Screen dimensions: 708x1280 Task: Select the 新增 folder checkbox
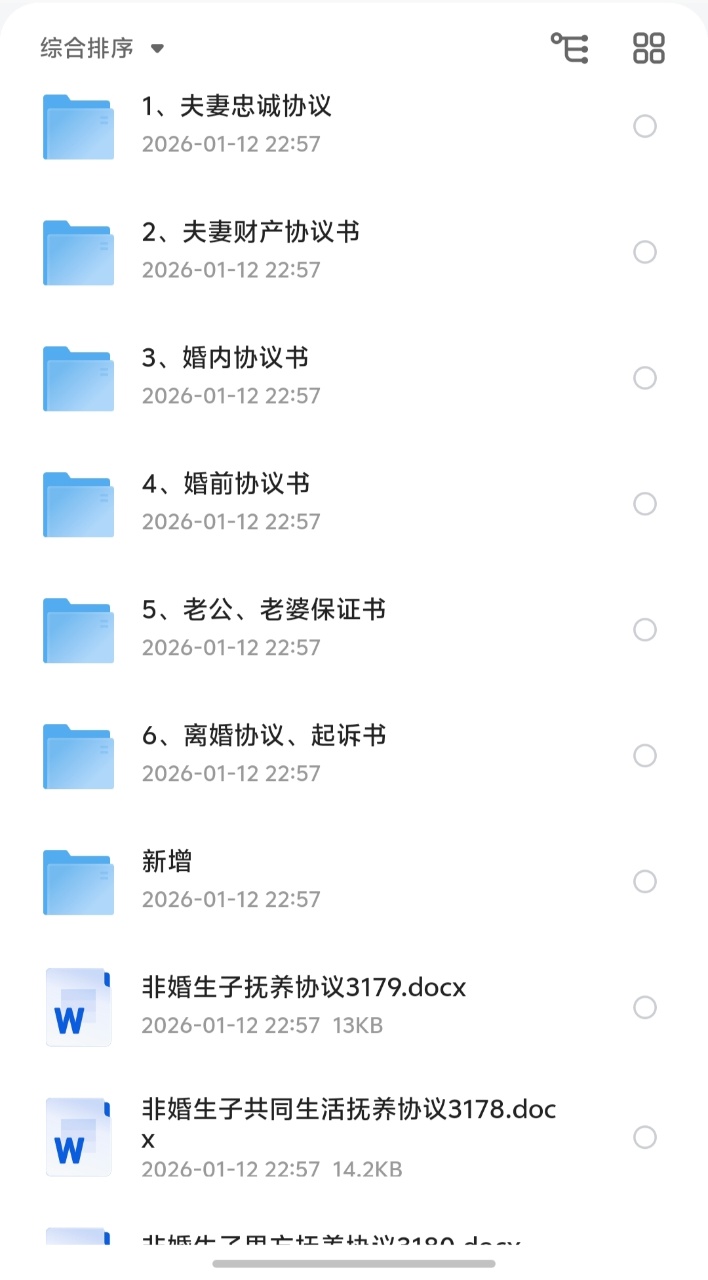645,882
